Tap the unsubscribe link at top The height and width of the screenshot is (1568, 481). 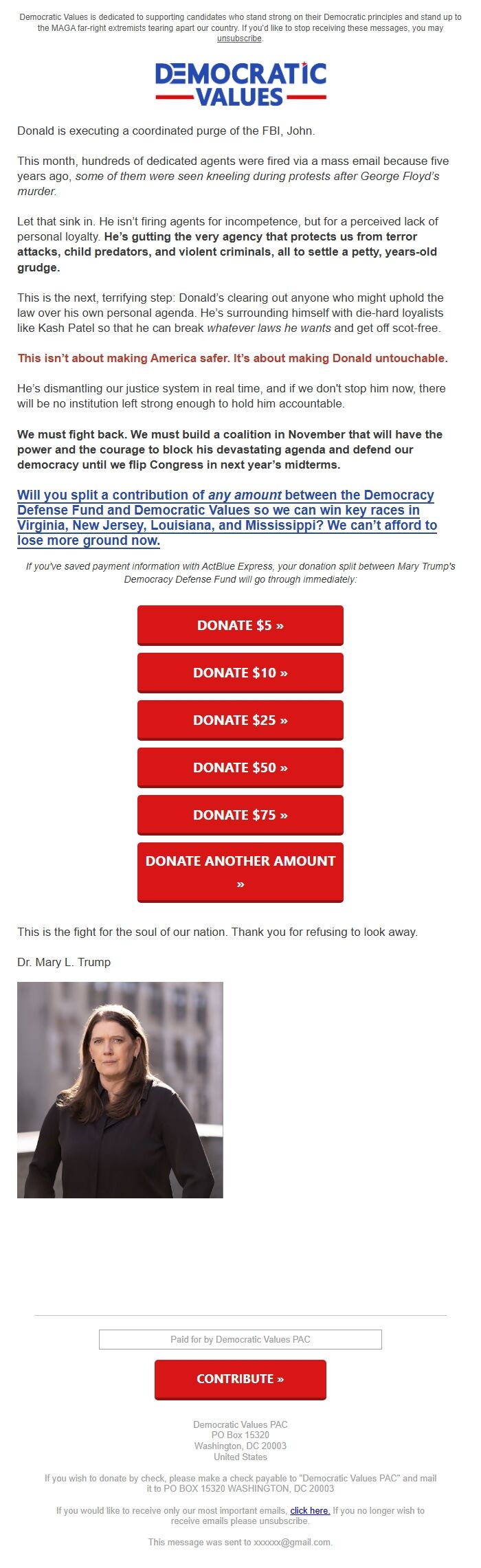(x=239, y=38)
